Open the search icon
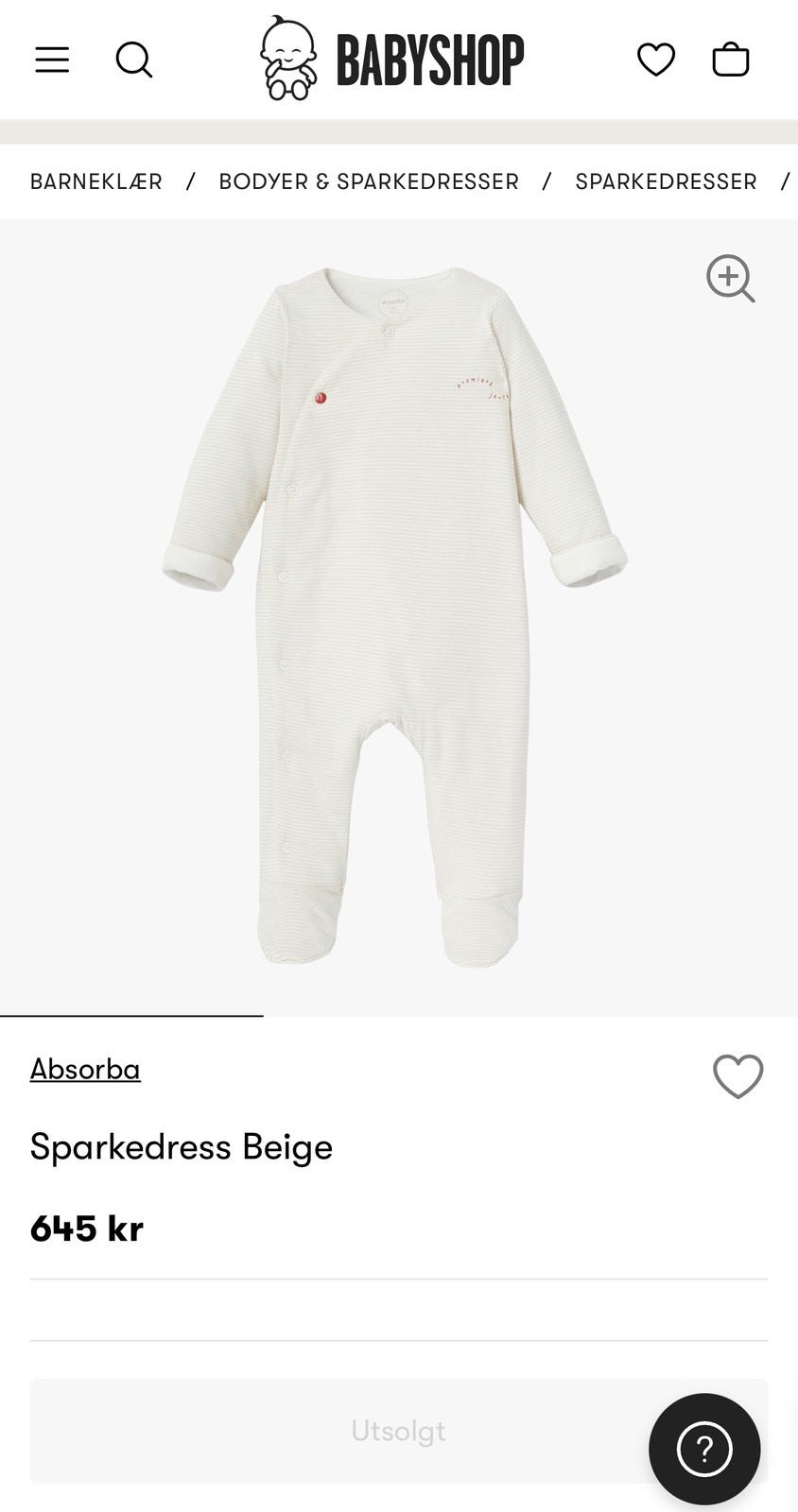 [x=133, y=60]
